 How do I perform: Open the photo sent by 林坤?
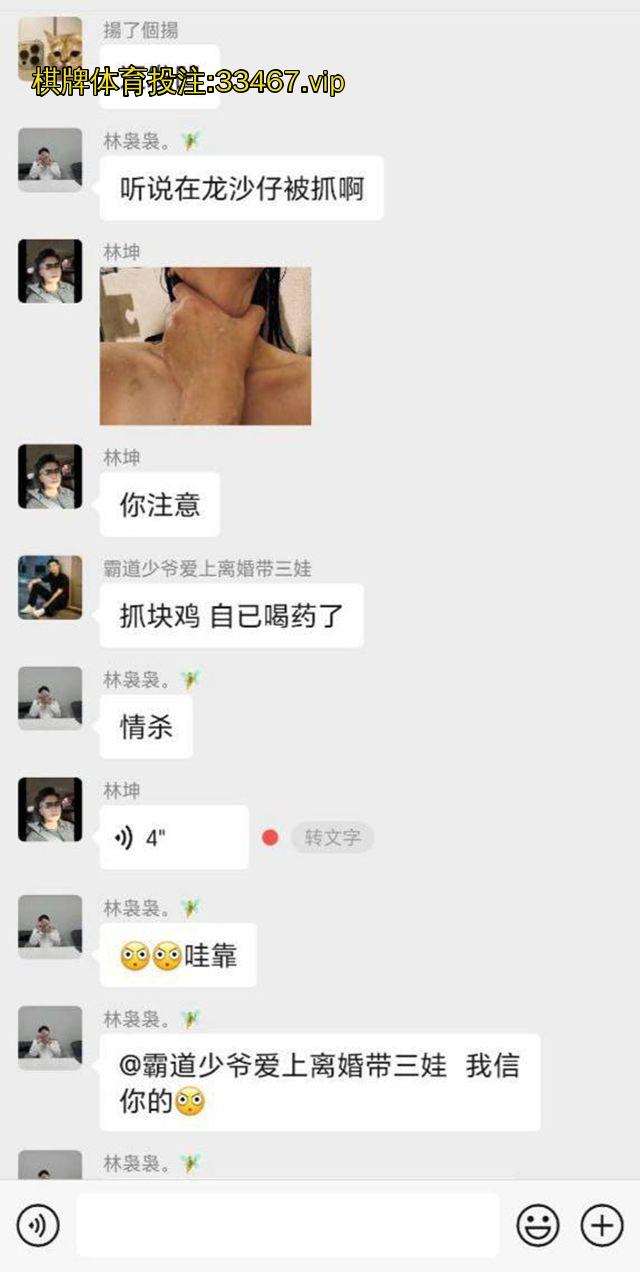click(x=205, y=346)
